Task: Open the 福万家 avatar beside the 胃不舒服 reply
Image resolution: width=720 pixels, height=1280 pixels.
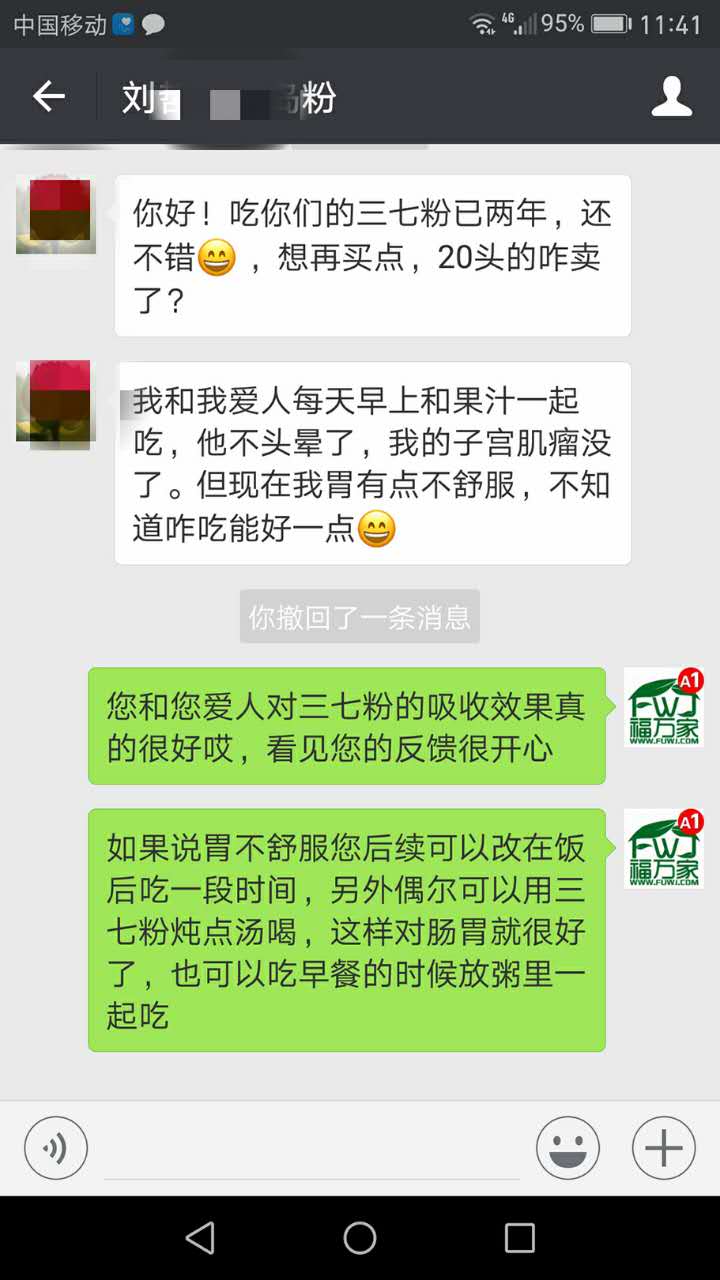Action: click(664, 848)
